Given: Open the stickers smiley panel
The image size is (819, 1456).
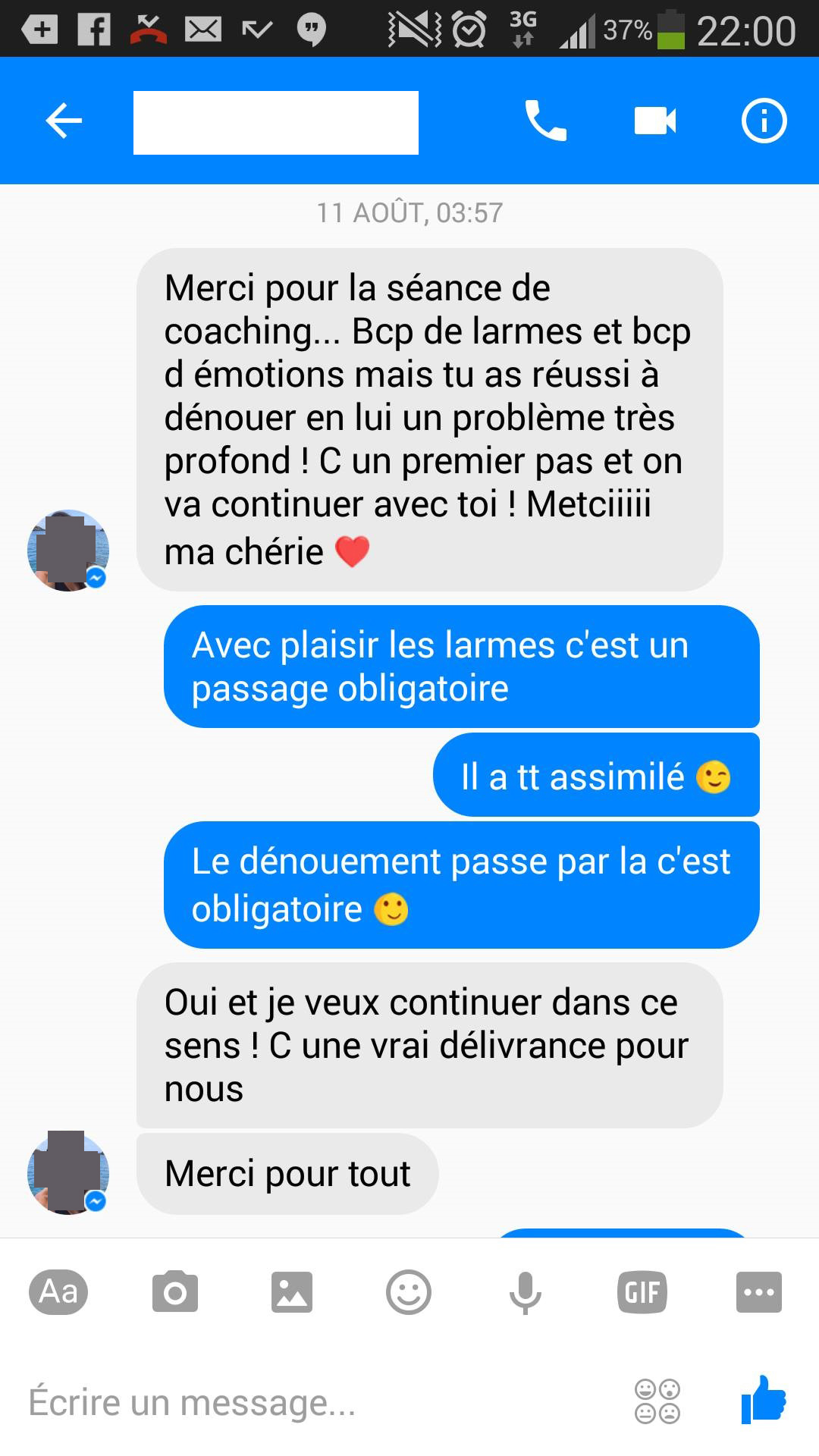Looking at the screenshot, I should 409,1291.
